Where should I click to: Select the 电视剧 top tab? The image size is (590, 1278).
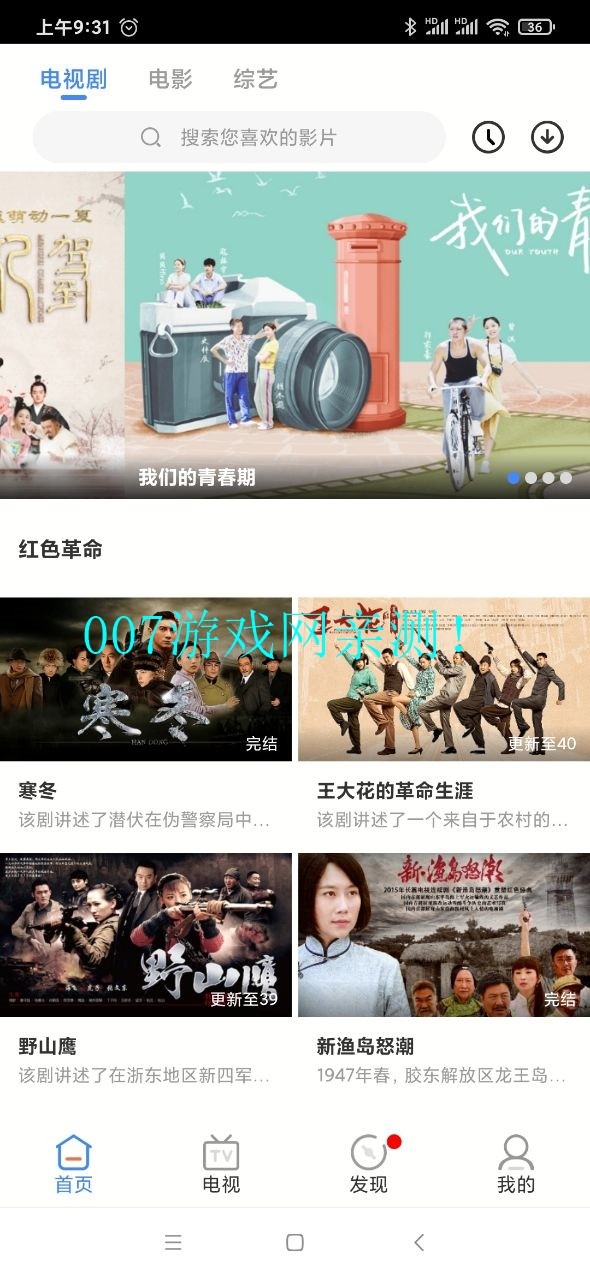[x=73, y=79]
